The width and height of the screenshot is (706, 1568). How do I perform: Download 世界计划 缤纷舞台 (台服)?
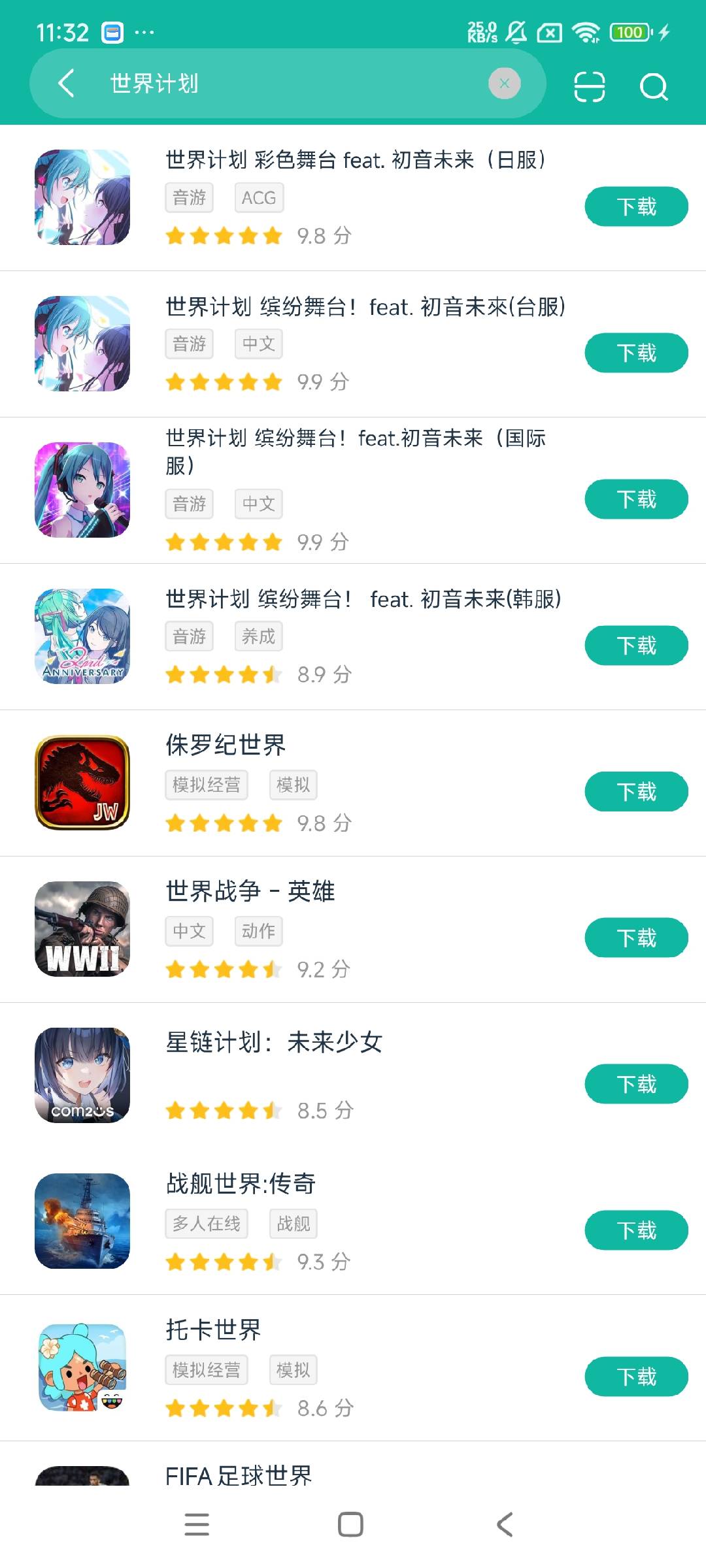pos(635,353)
